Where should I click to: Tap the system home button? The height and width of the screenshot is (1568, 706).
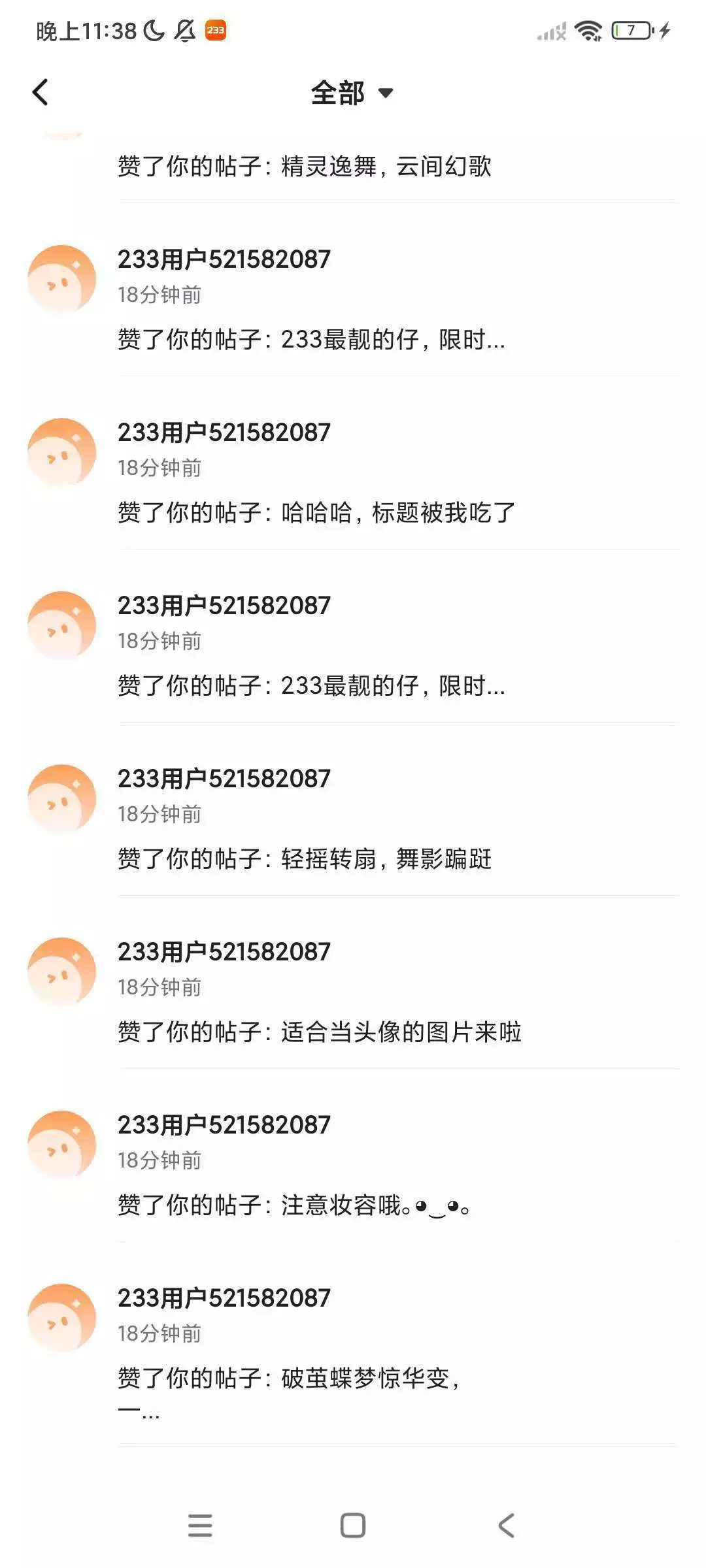[353, 1526]
